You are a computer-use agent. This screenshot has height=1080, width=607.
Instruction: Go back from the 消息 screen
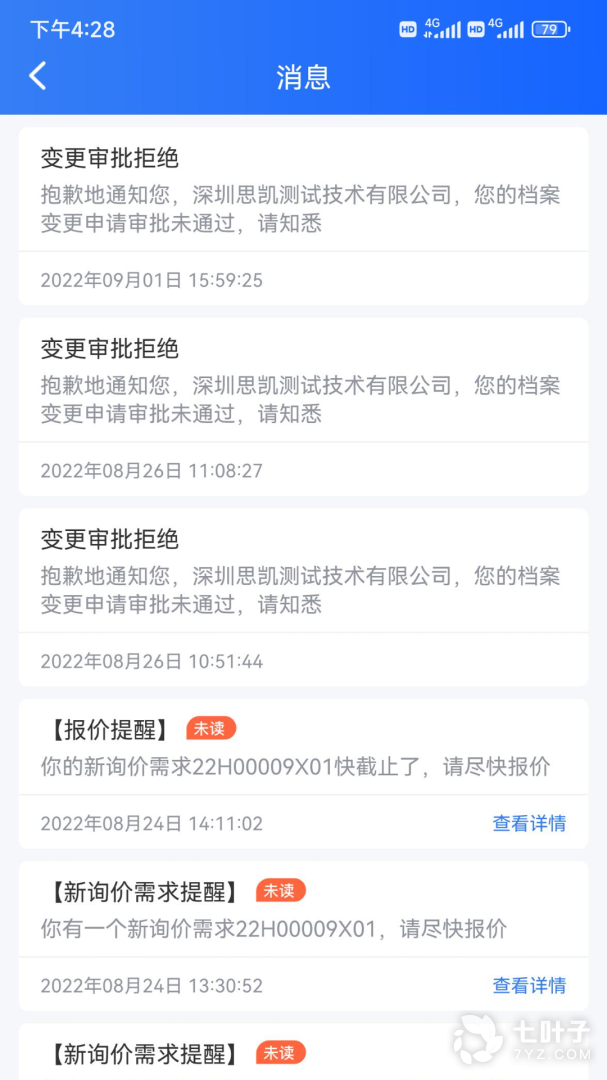tap(38, 76)
